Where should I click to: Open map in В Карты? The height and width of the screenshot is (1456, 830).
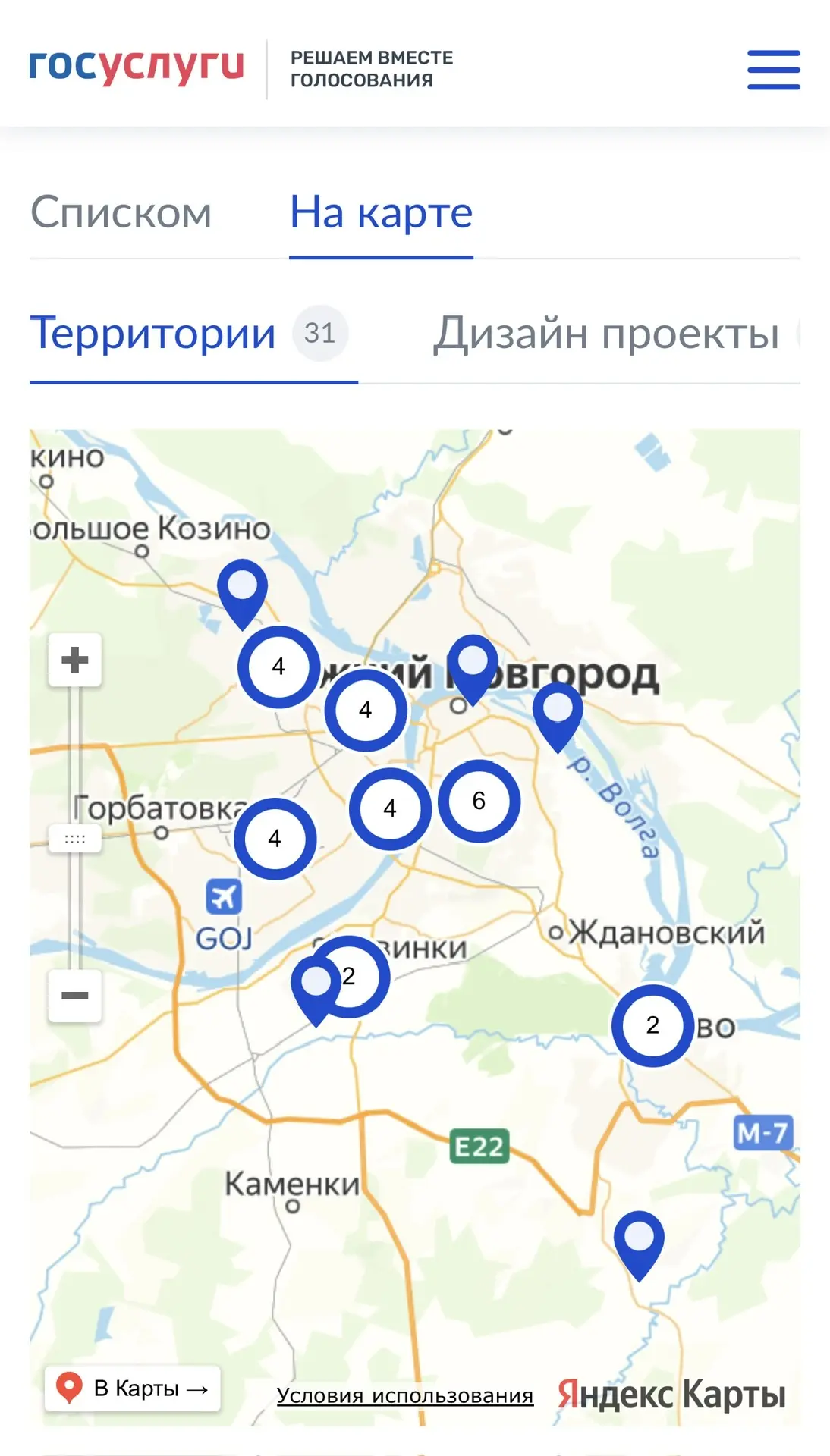[133, 1389]
